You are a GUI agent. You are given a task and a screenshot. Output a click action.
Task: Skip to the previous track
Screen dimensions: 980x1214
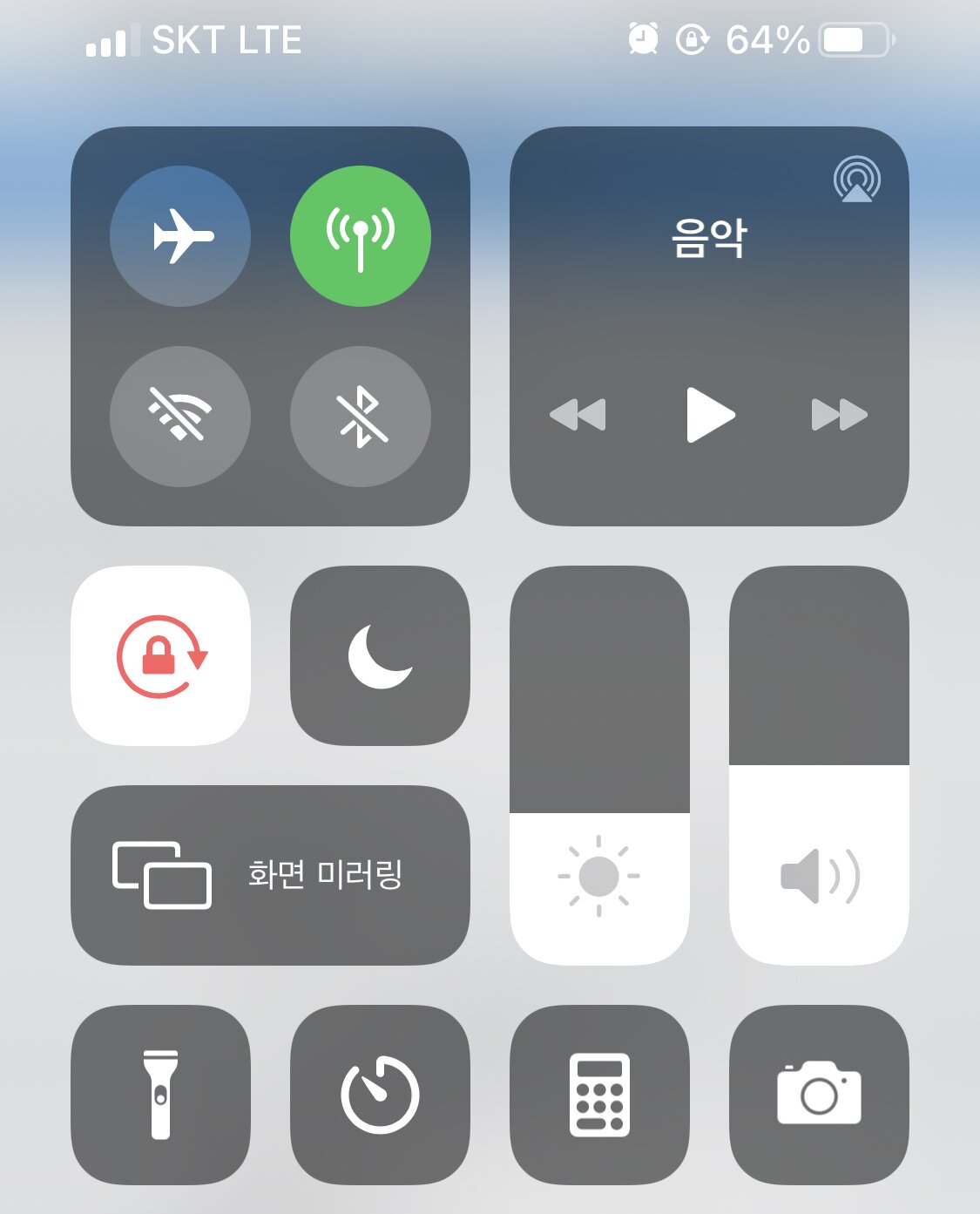[578, 415]
